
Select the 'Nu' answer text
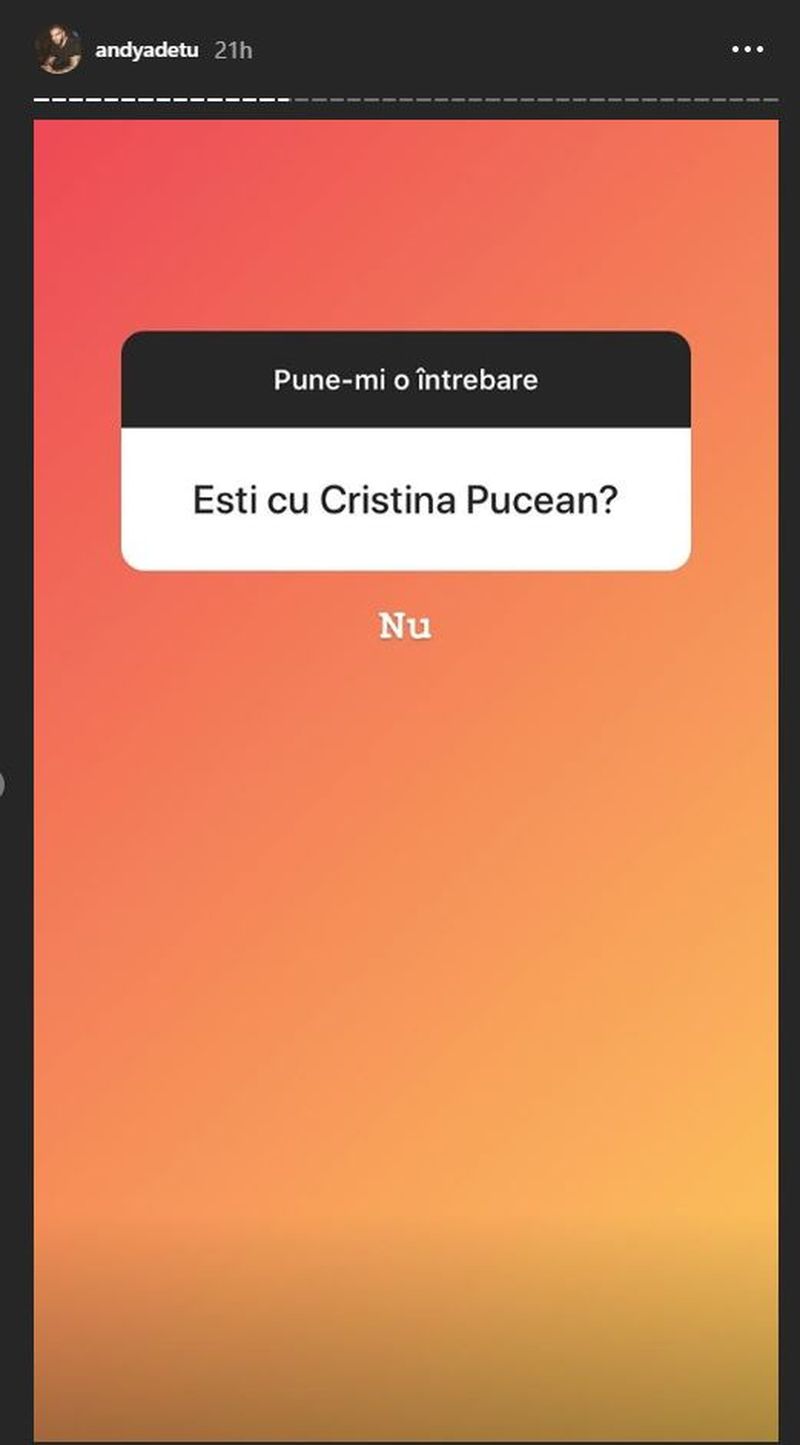pos(405,627)
